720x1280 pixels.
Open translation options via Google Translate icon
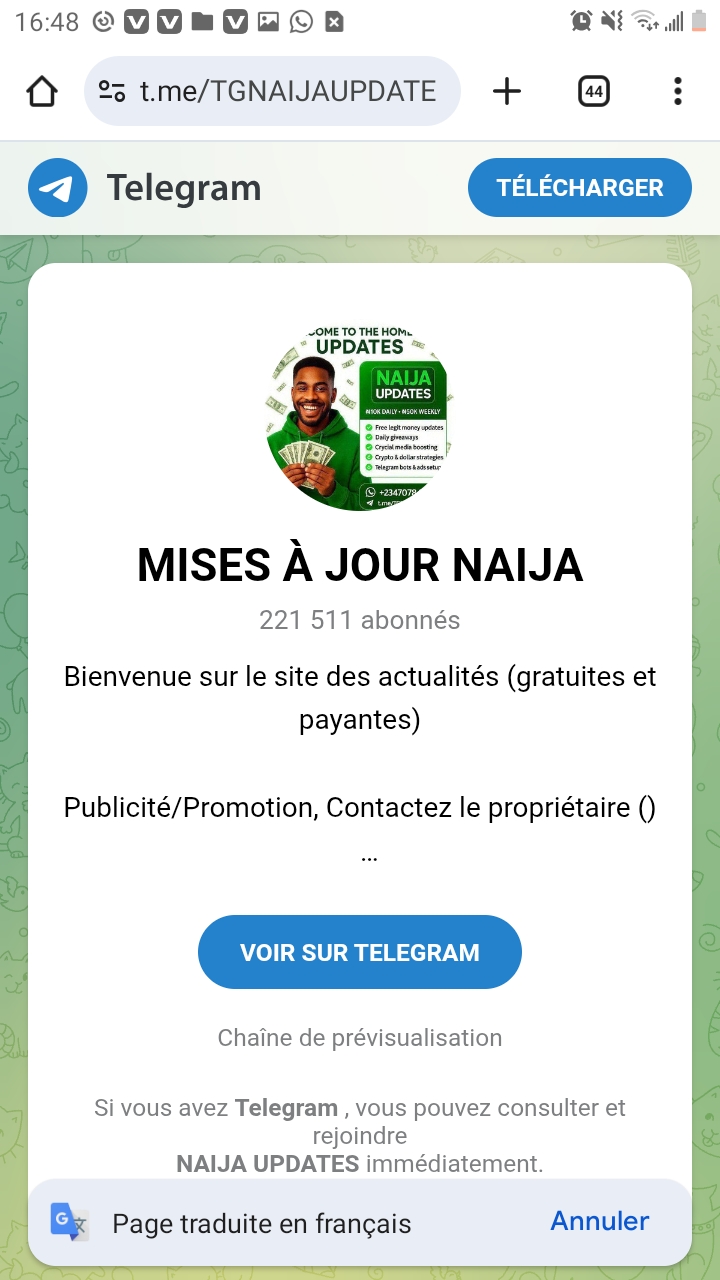click(x=70, y=1222)
